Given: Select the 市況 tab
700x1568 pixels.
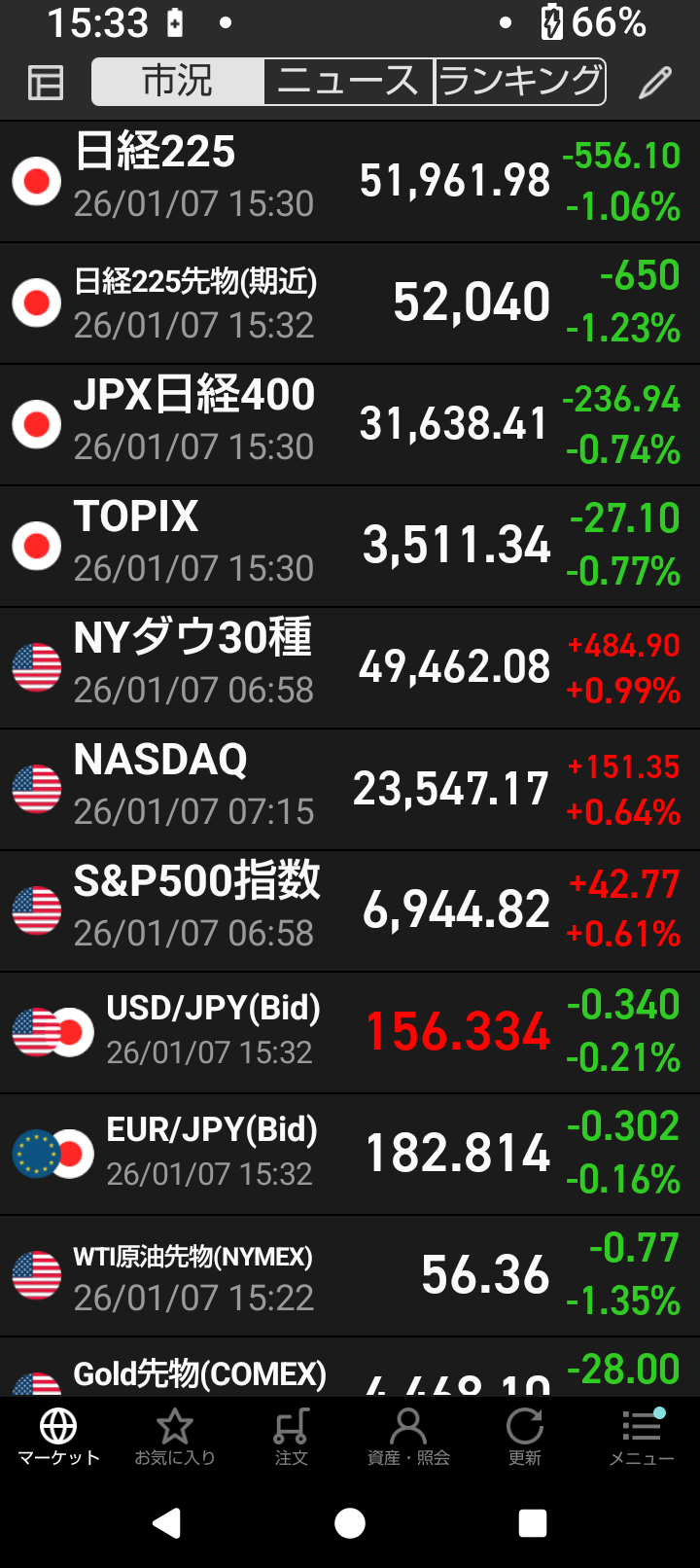Looking at the screenshot, I should coord(178,82).
